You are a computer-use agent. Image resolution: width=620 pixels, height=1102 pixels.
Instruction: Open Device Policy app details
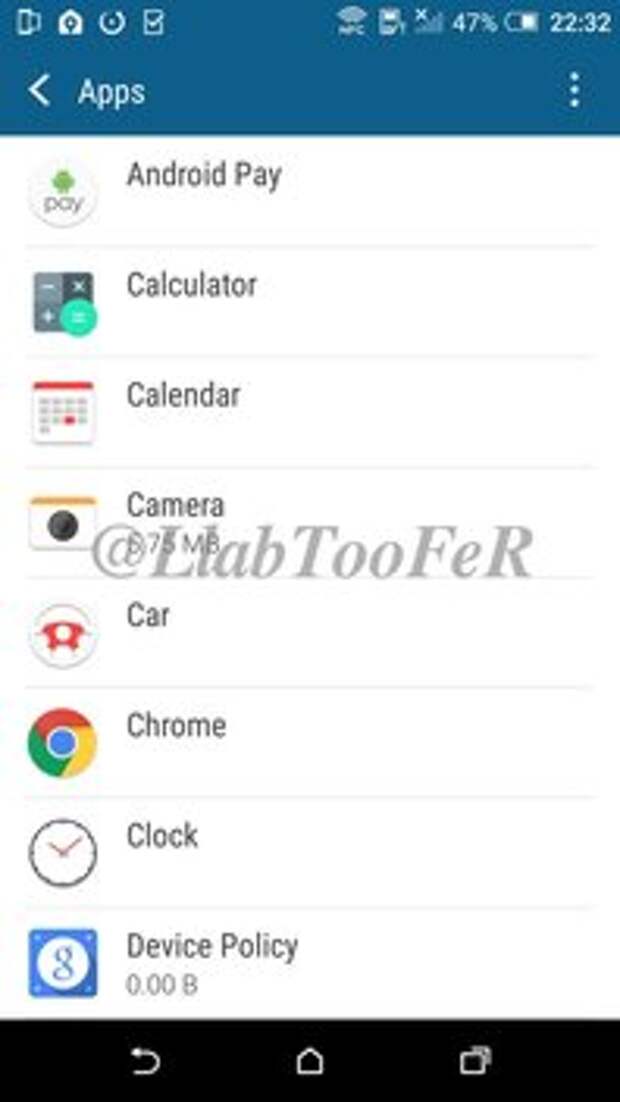(x=310, y=964)
